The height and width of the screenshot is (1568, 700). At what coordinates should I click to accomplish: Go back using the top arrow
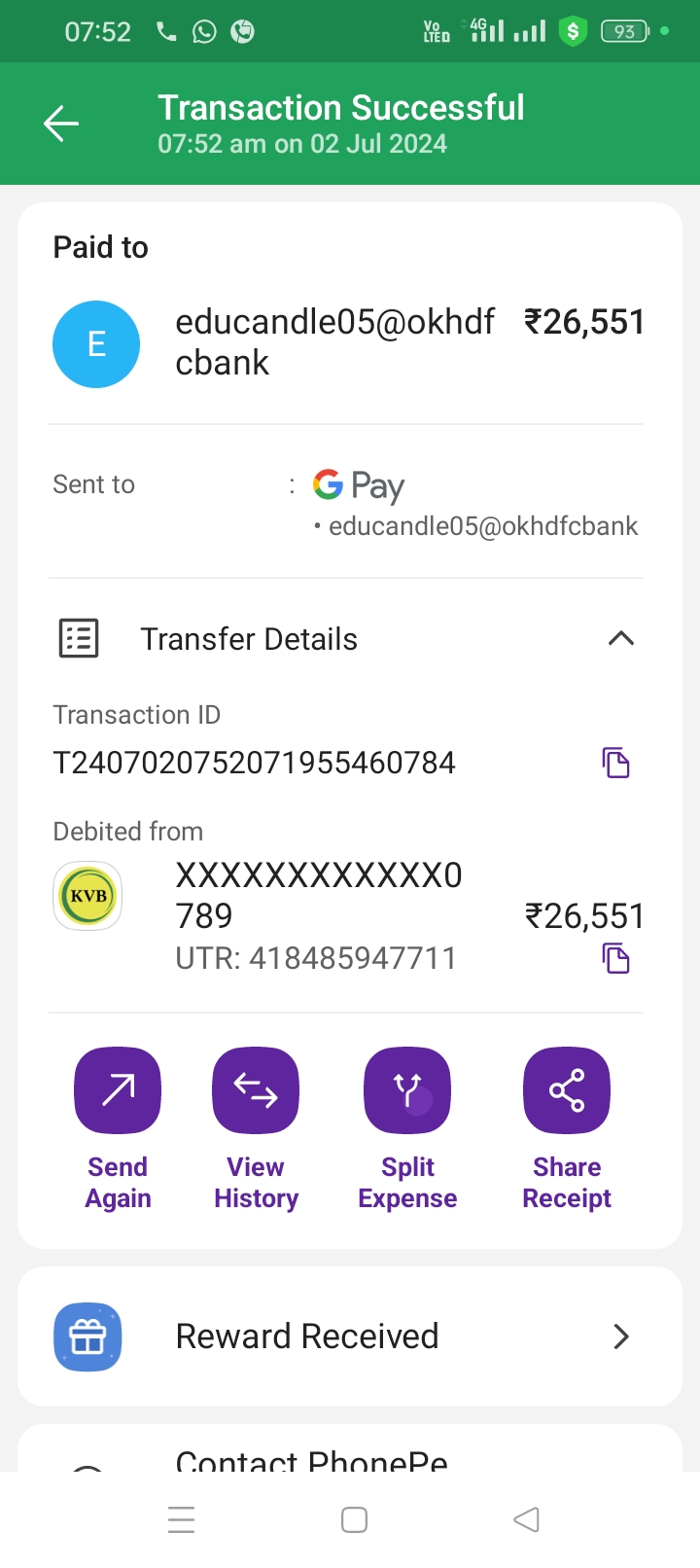[60, 124]
